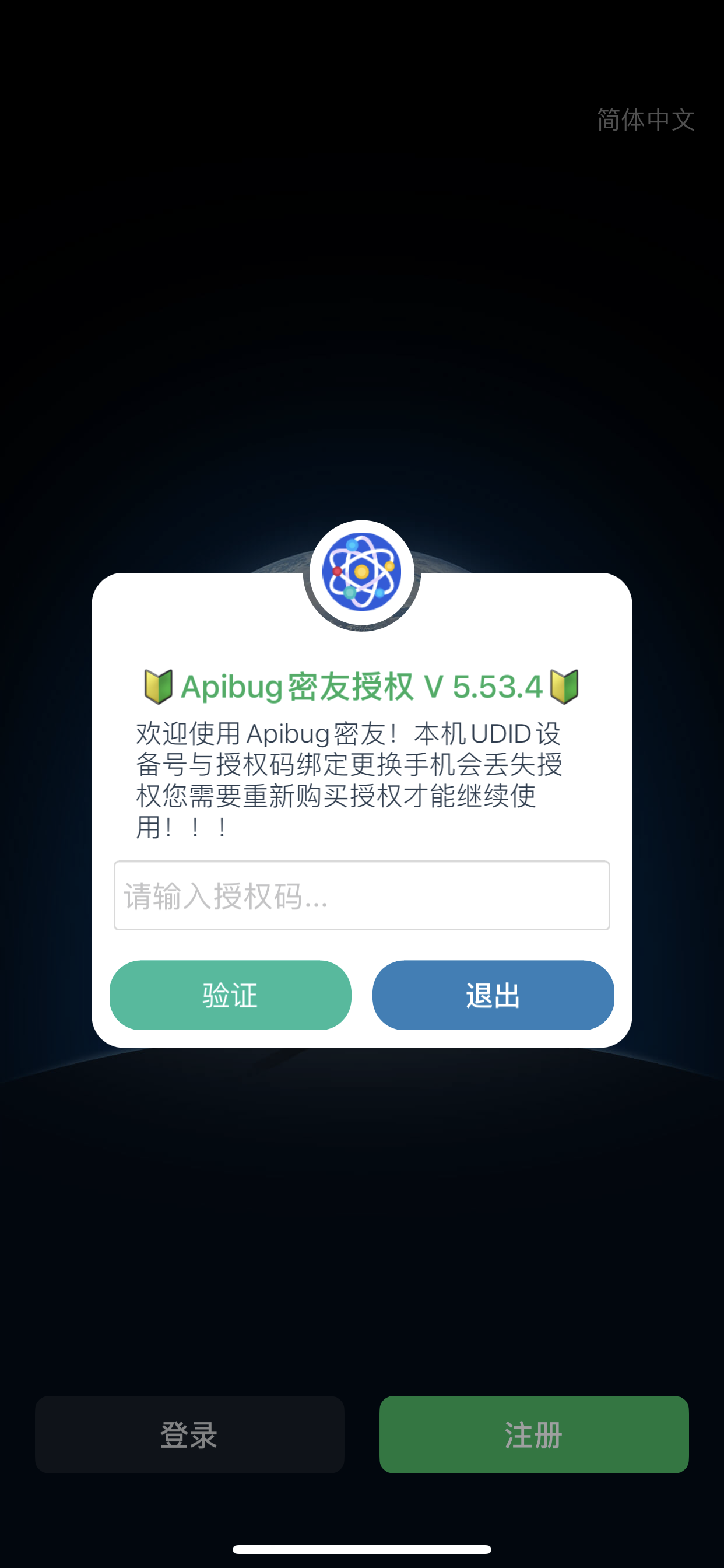This screenshot has width=724, height=1568.
Task: Open the 简体中文 language selector
Action: [x=645, y=120]
